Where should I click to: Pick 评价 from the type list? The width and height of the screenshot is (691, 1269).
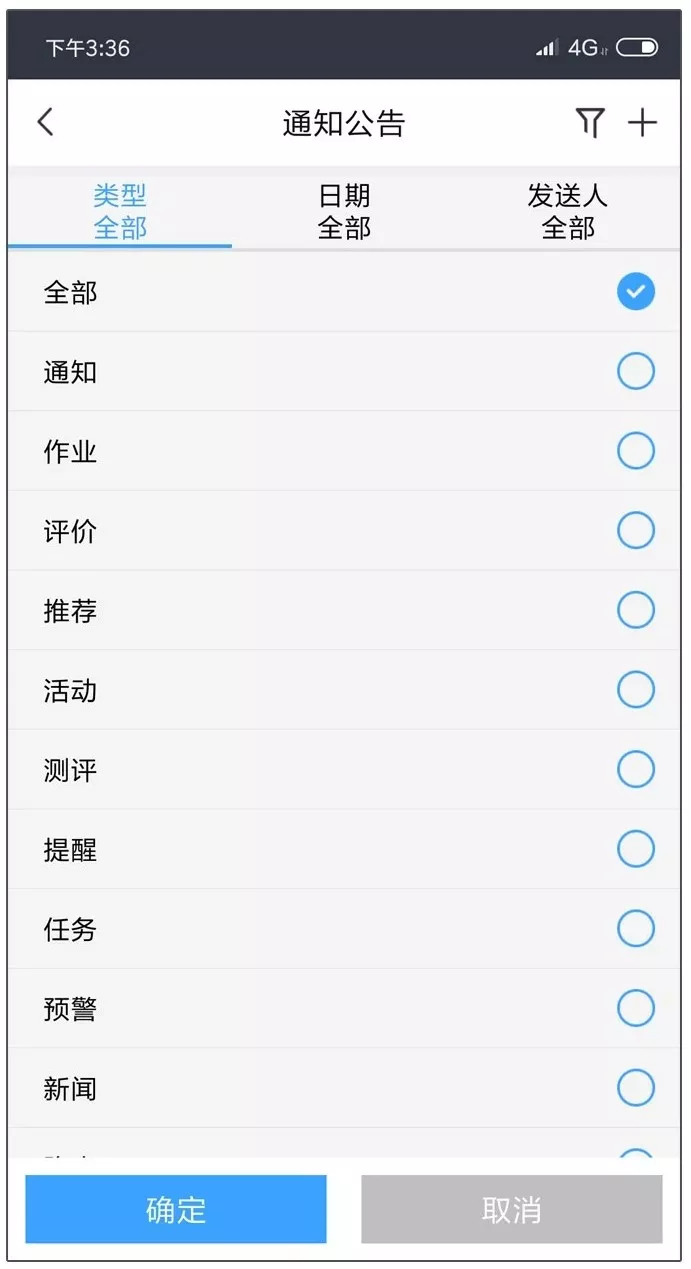(344, 530)
